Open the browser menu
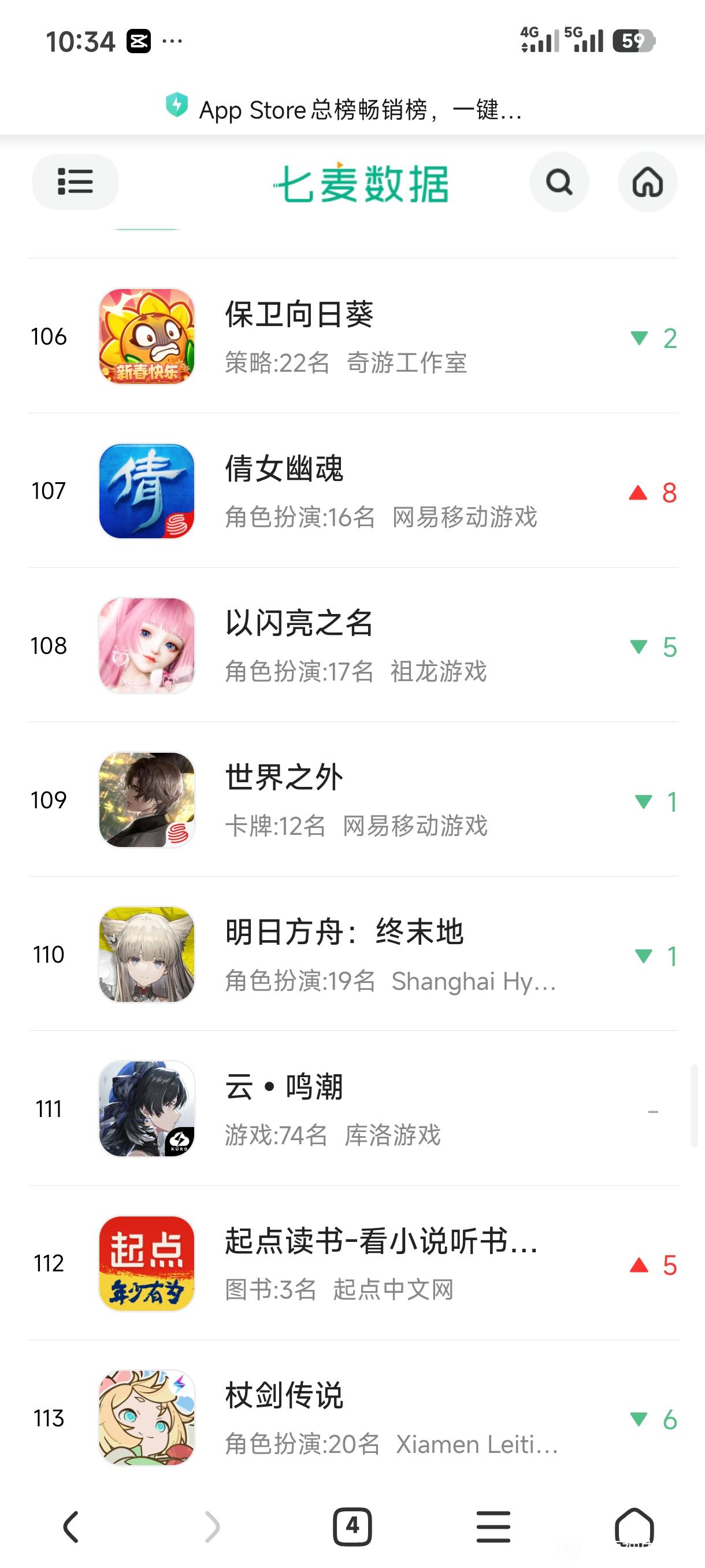 pyautogui.click(x=493, y=1526)
